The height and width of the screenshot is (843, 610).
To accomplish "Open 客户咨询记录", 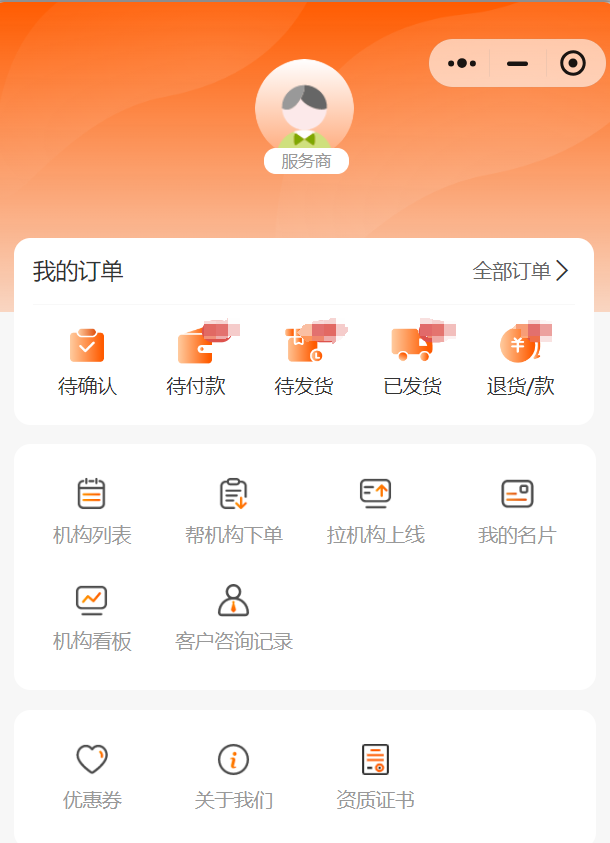I will (x=234, y=617).
